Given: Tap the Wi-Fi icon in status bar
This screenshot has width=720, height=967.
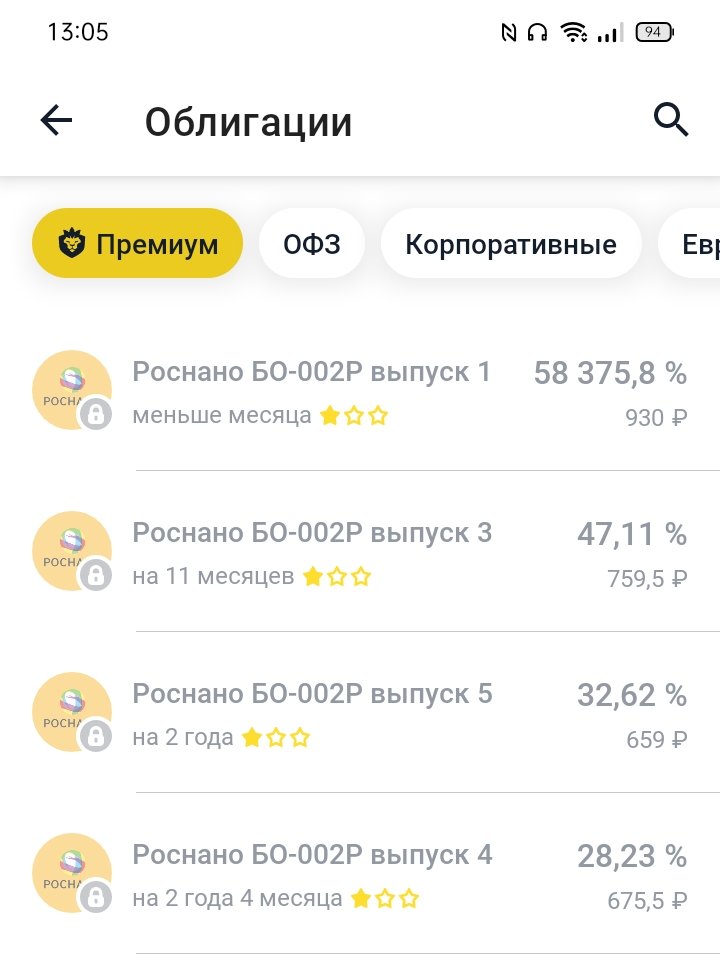Looking at the screenshot, I should [573, 31].
